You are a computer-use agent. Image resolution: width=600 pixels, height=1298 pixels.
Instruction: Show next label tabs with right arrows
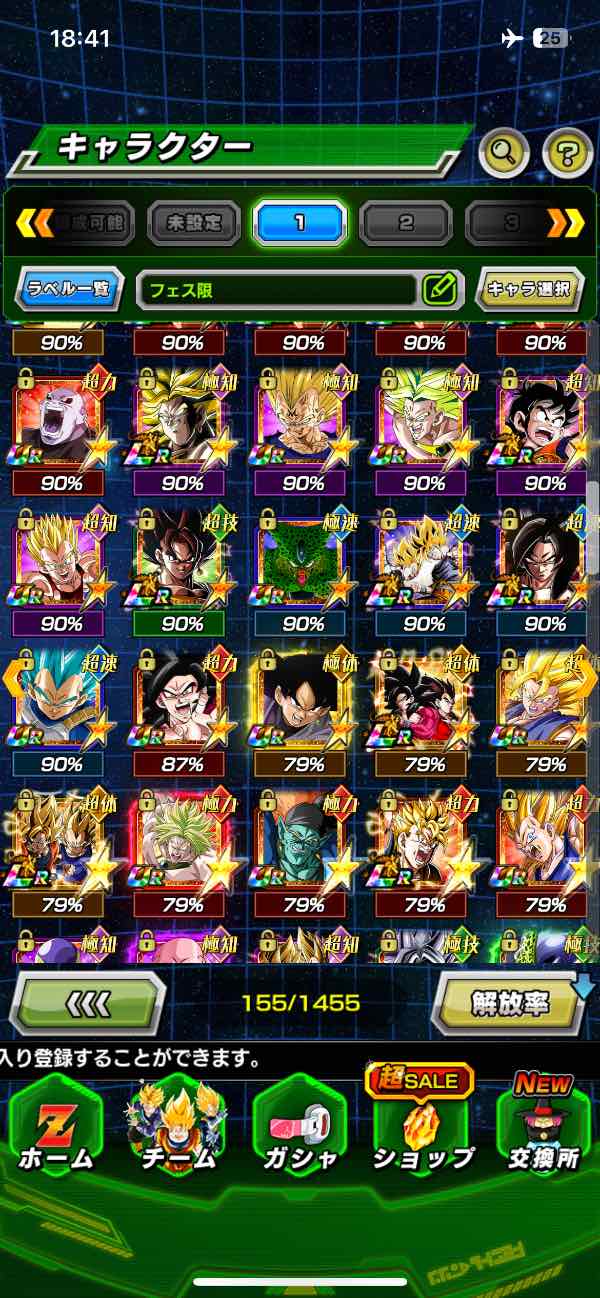point(567,223)
